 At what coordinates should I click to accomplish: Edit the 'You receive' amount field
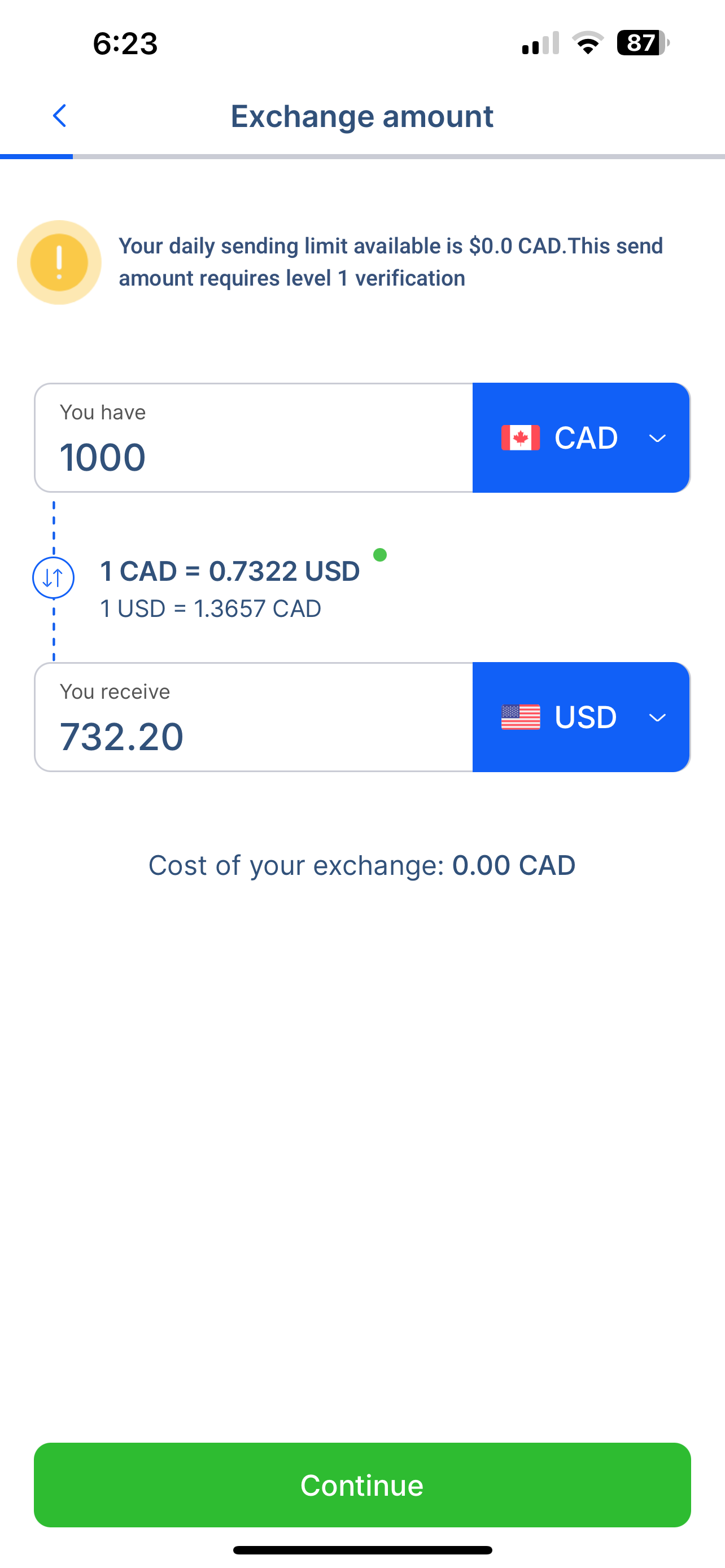click(254, 717)
